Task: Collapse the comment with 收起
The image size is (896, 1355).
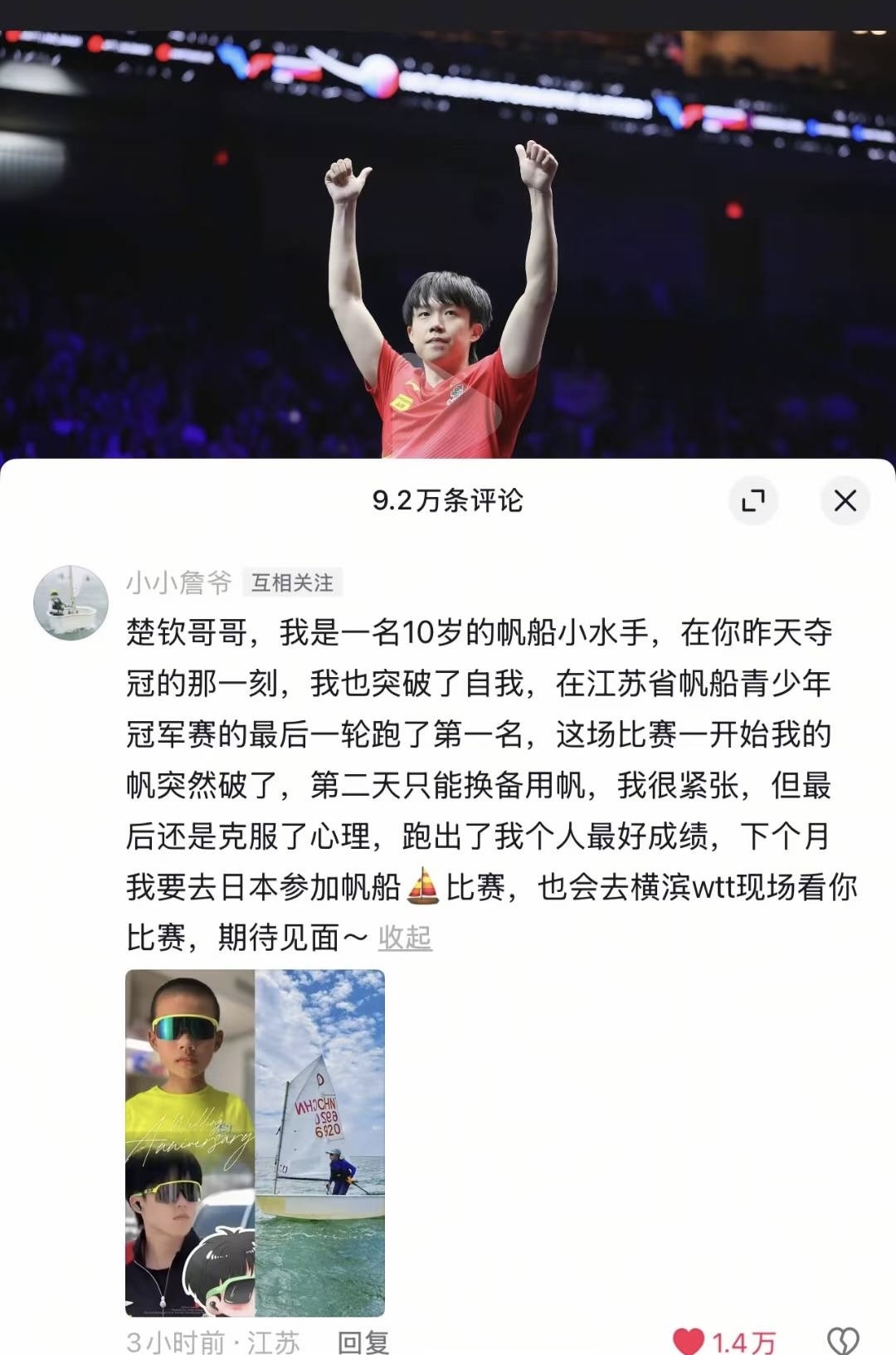Action: (405, 938)
